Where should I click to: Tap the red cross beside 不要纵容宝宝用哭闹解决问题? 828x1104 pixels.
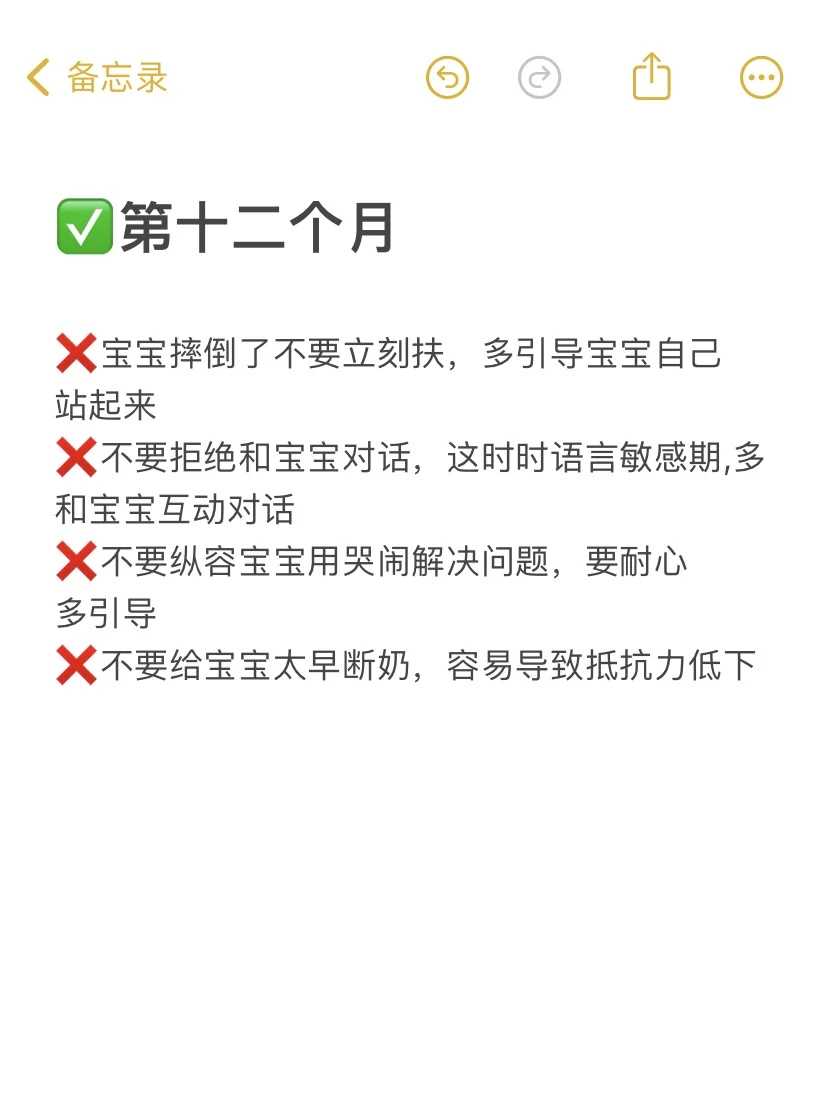click(74, 561)
